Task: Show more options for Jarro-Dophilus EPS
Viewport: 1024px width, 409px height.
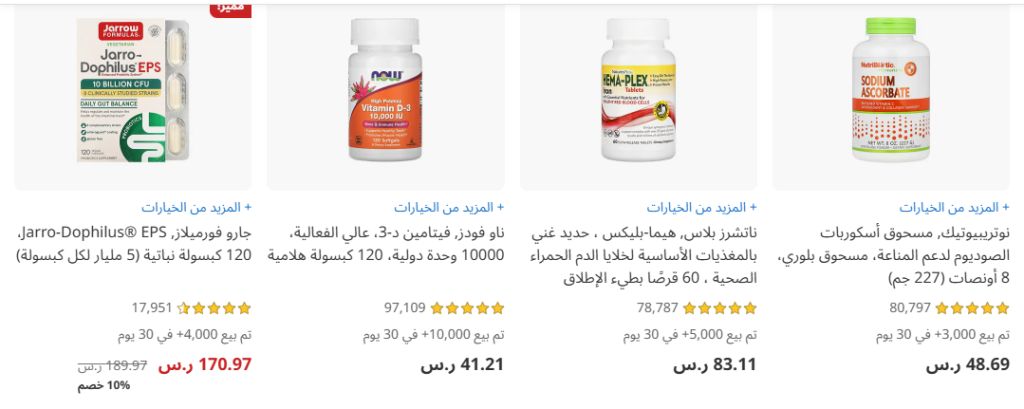Action: point(196,208)
